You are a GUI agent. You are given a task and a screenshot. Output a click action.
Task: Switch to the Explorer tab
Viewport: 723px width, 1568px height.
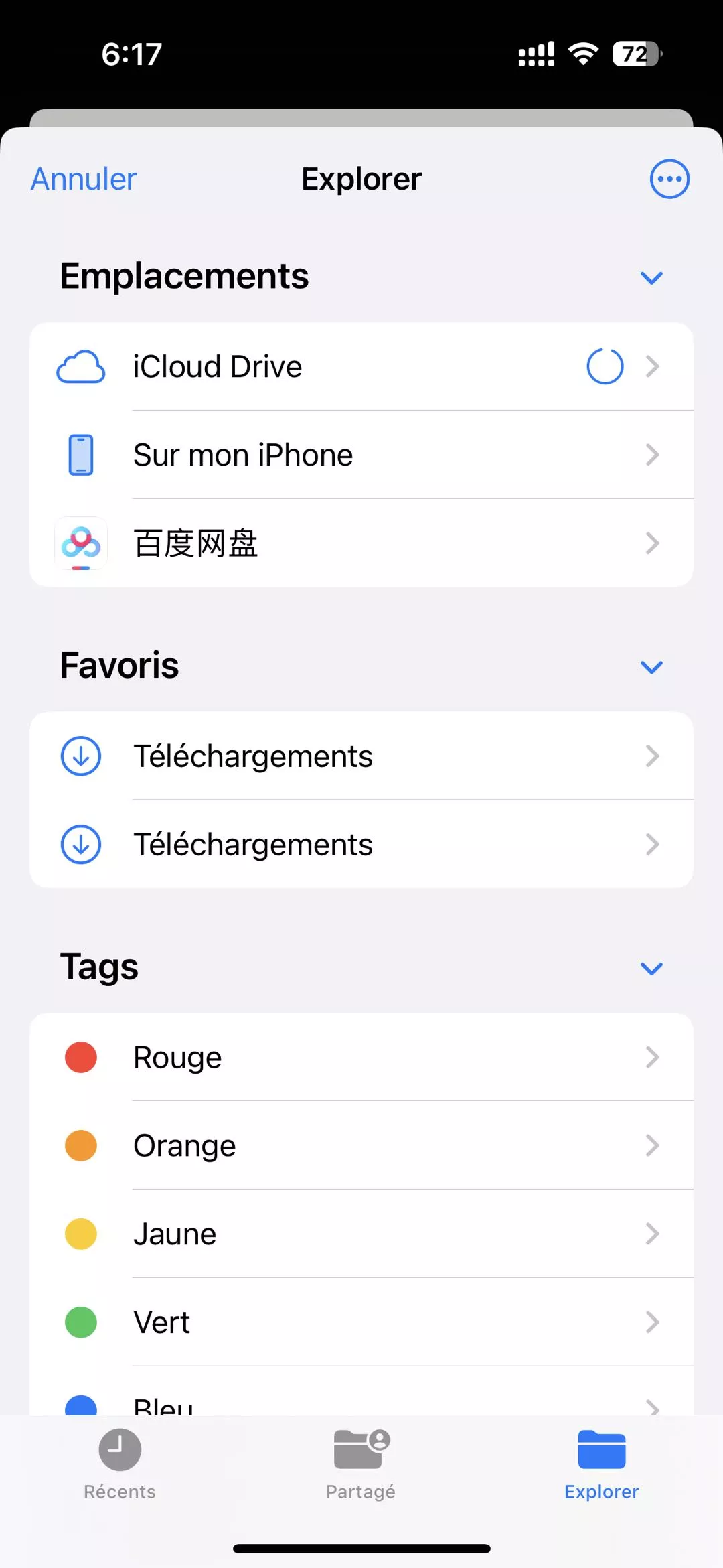[x=600, y=1467]
